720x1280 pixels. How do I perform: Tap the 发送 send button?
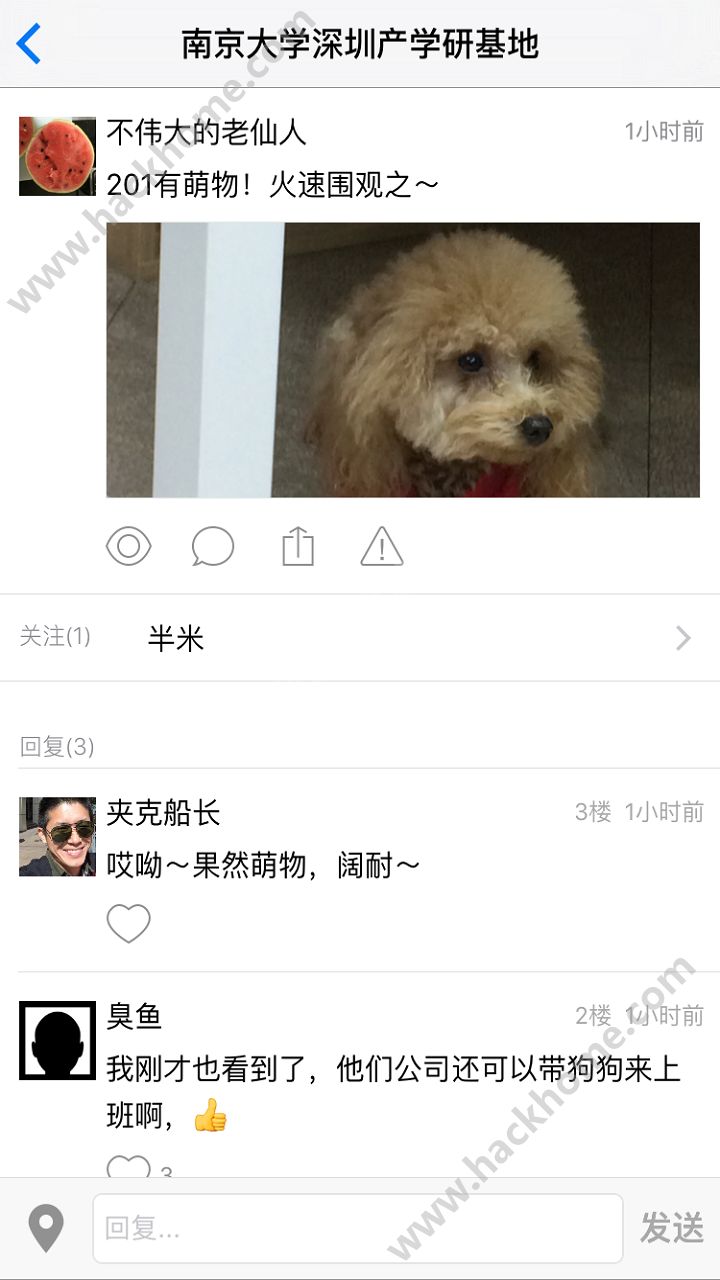point(672,1228)
